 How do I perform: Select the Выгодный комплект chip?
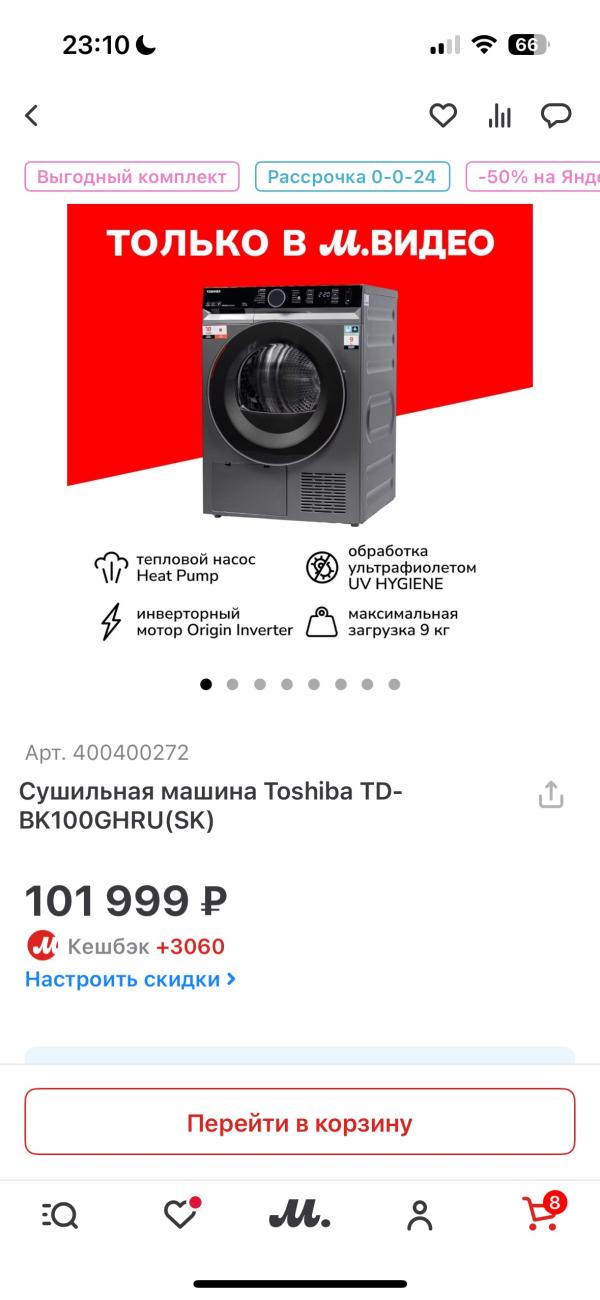point(132,177)
